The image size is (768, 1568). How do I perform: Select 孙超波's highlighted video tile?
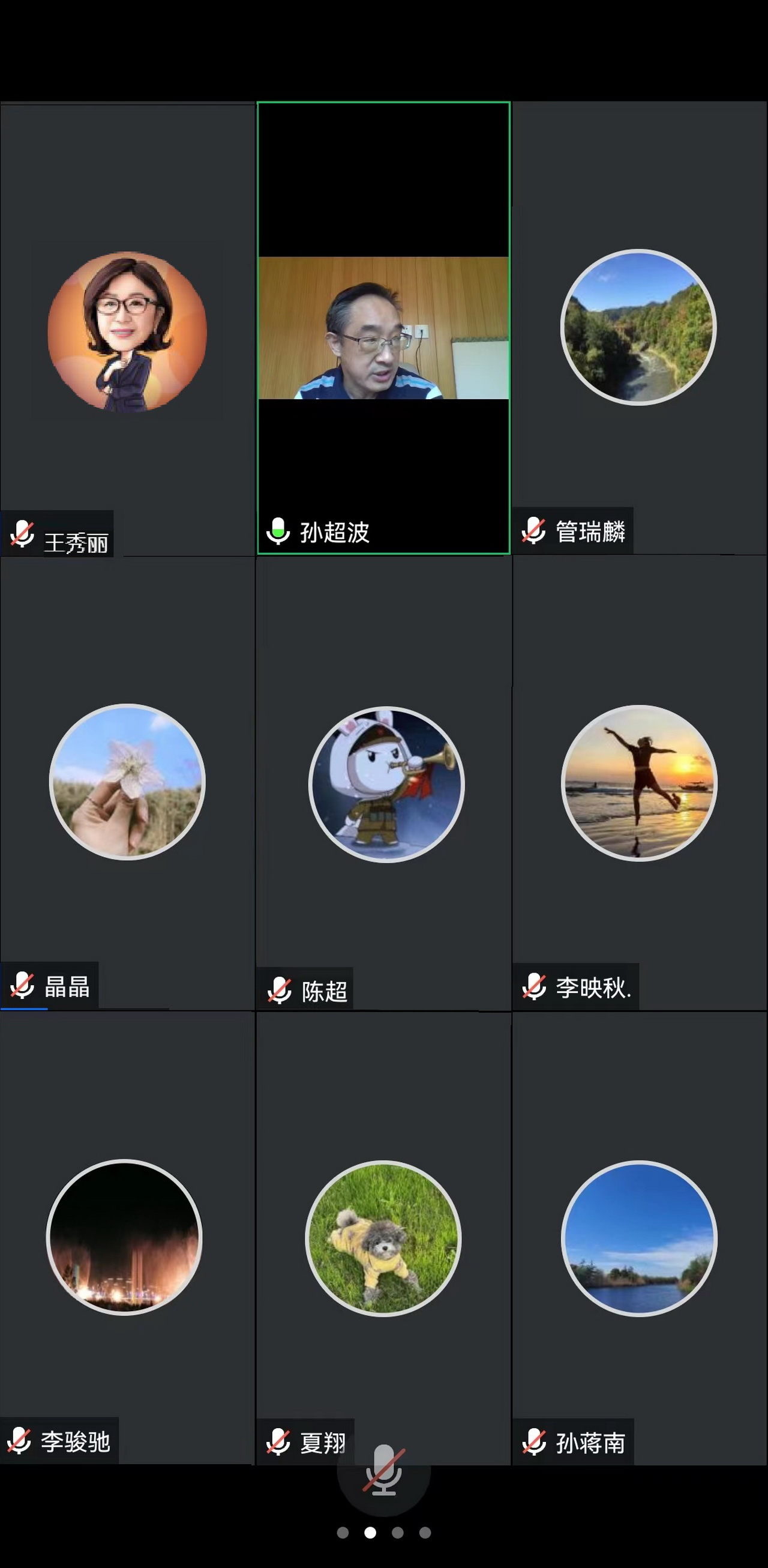383,329
